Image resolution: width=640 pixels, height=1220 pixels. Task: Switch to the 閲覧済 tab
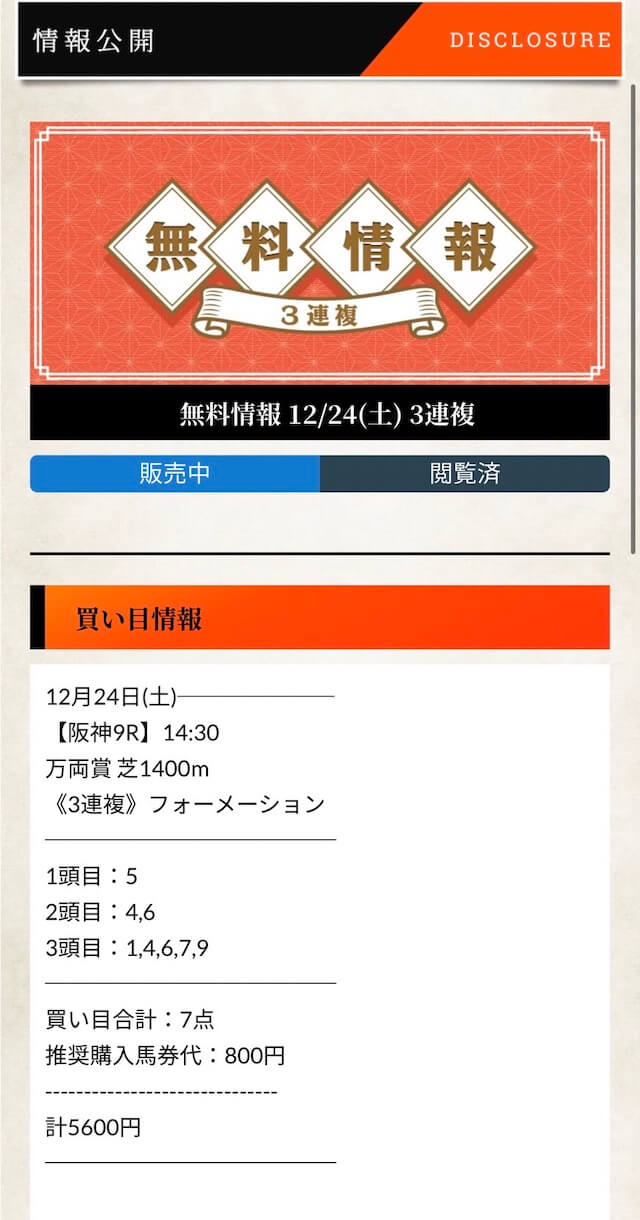[x=465, y=474]
